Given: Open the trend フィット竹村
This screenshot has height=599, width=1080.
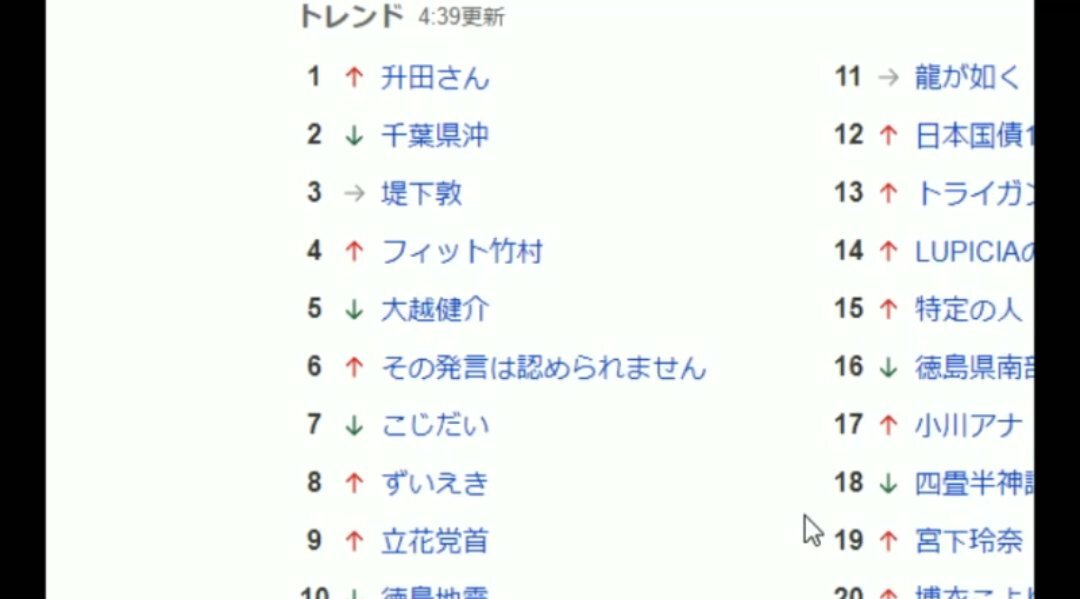Looking at the screenshot, I should 462,251.
